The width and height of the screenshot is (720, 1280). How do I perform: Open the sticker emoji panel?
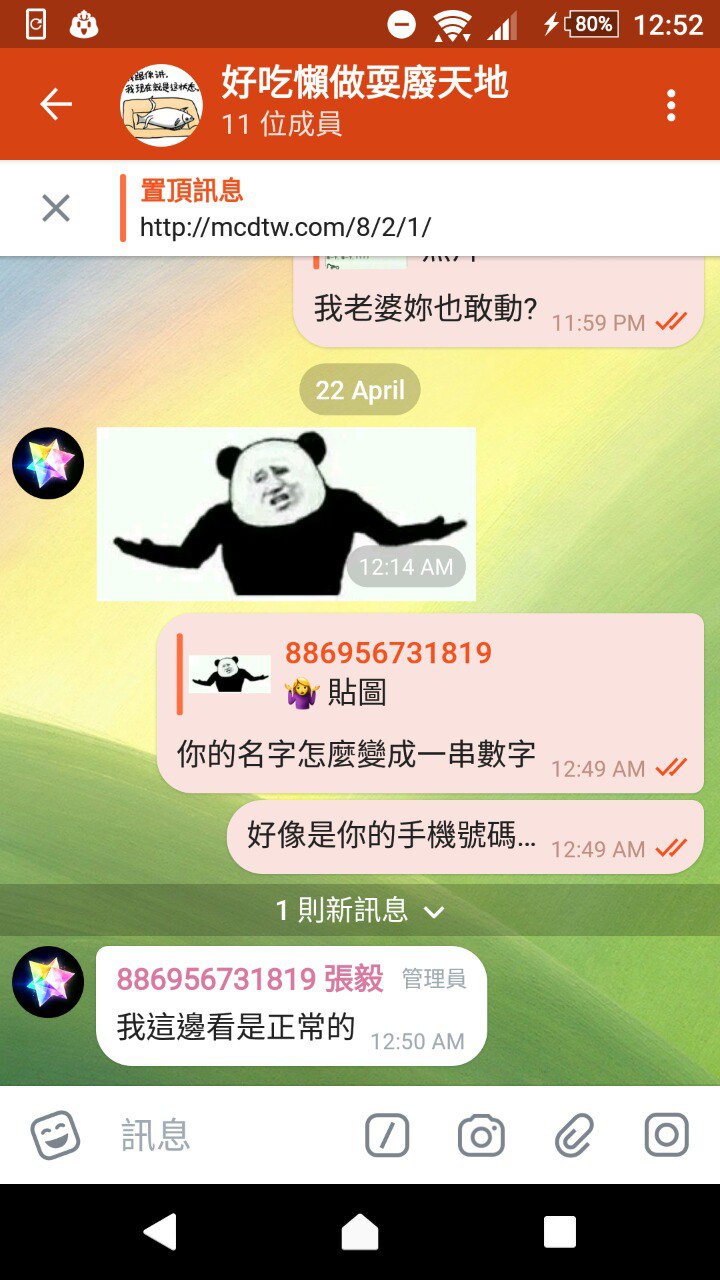[55, 1135]
